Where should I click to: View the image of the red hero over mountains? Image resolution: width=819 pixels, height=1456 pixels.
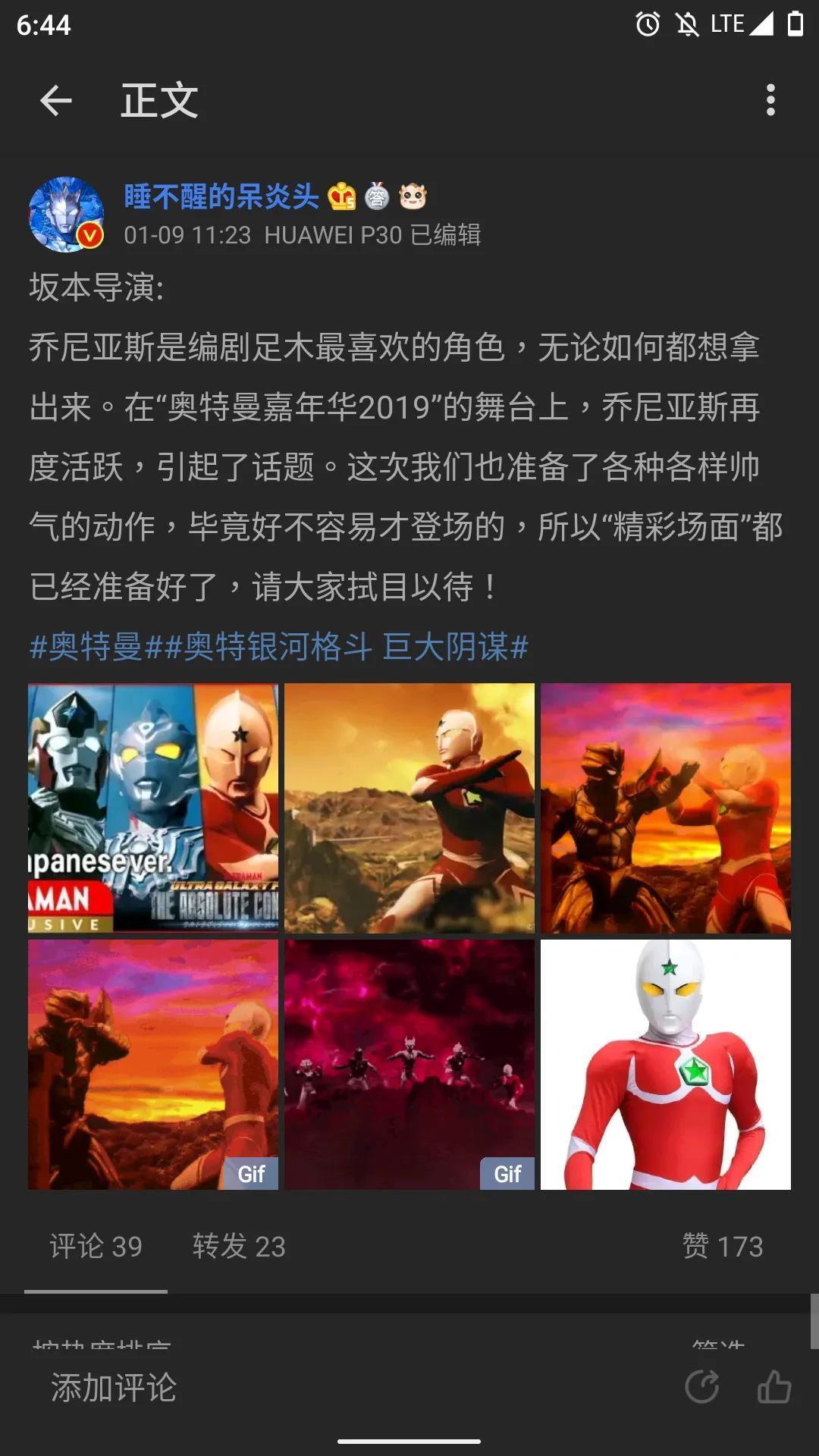click(409, 808)
